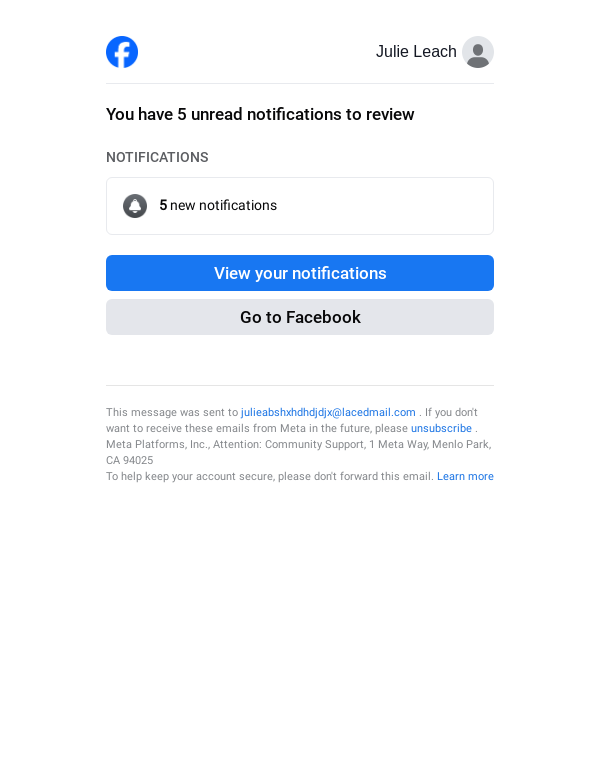The image size is (600, 768).
Task: Tap View your notifications button
Action: click(300, 273)
